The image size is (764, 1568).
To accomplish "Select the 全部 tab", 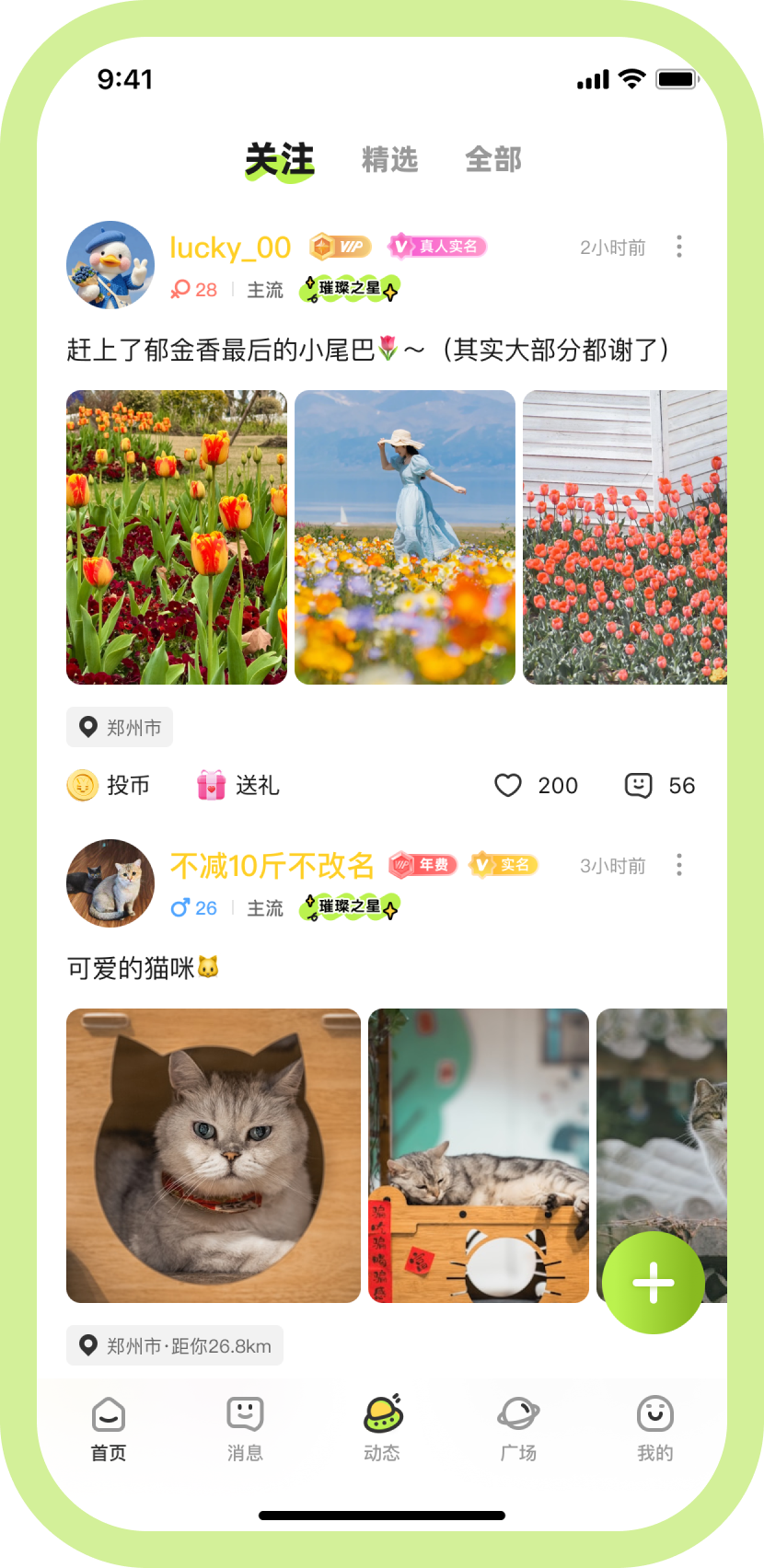I will pyautogui.click(x=493, y=158).
